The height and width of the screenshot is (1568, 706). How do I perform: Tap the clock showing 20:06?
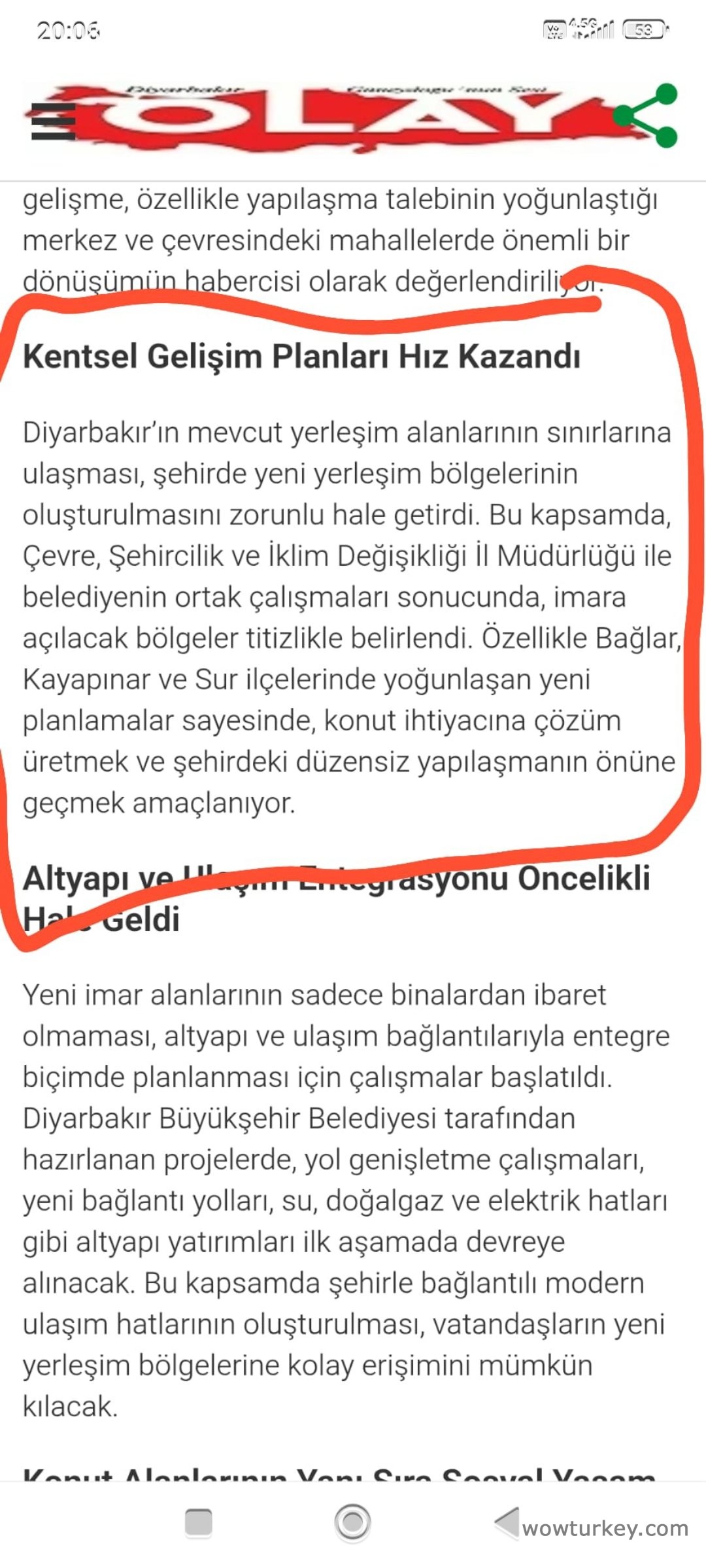coord(69,27)
